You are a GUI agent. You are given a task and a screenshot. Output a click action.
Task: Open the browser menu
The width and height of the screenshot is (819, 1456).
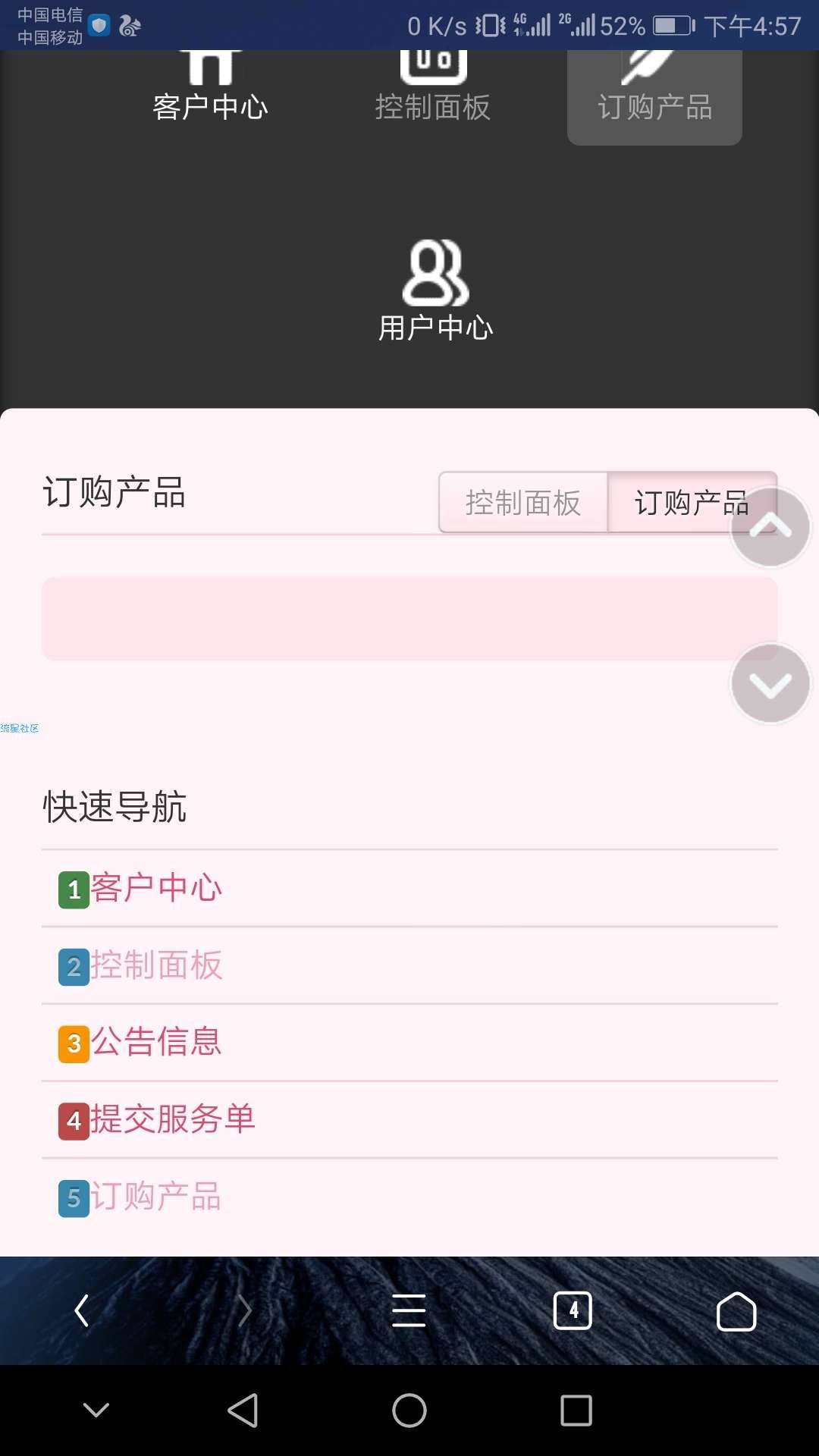click(x=409, y=1310)
